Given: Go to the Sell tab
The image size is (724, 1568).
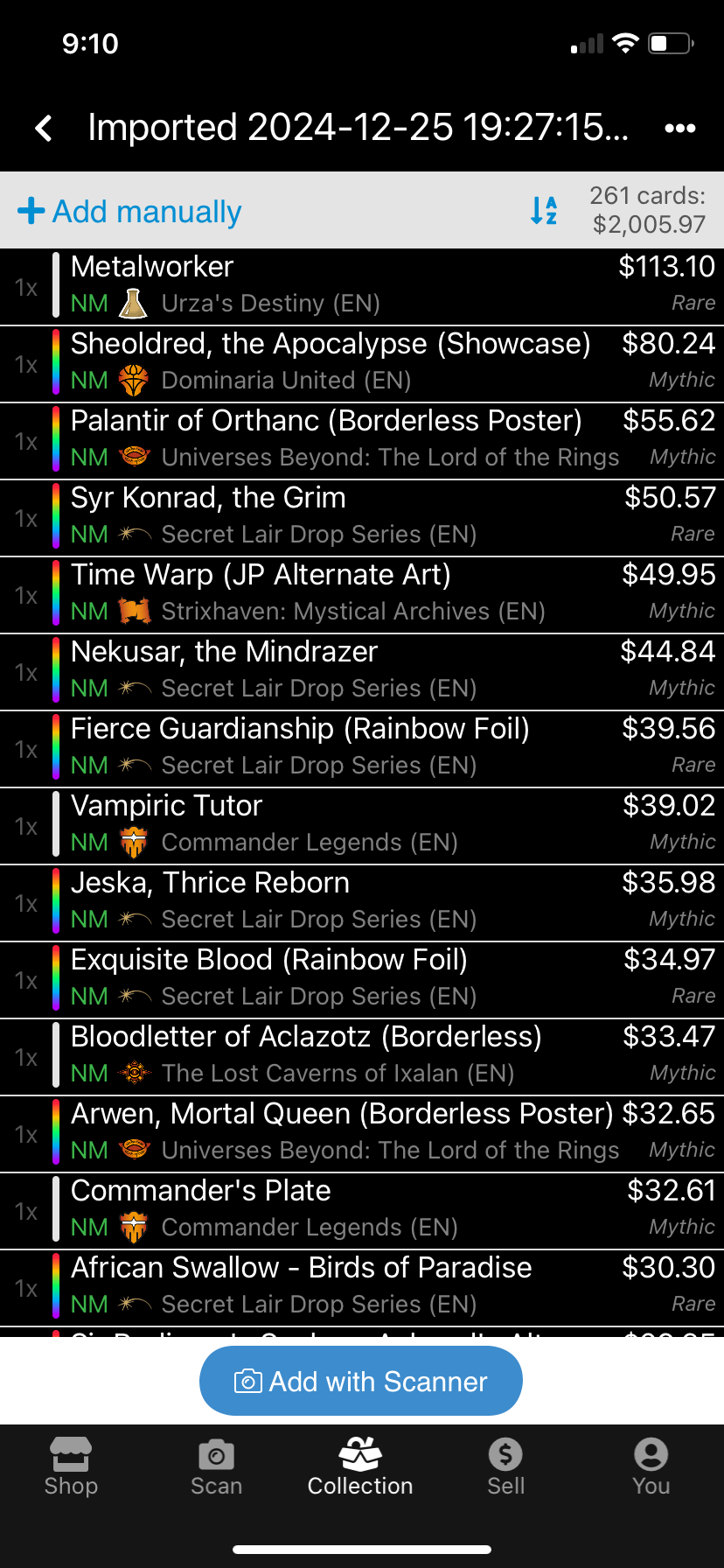Looking at the screenshot, I should pyautogui.click(x=505, y=1467).
